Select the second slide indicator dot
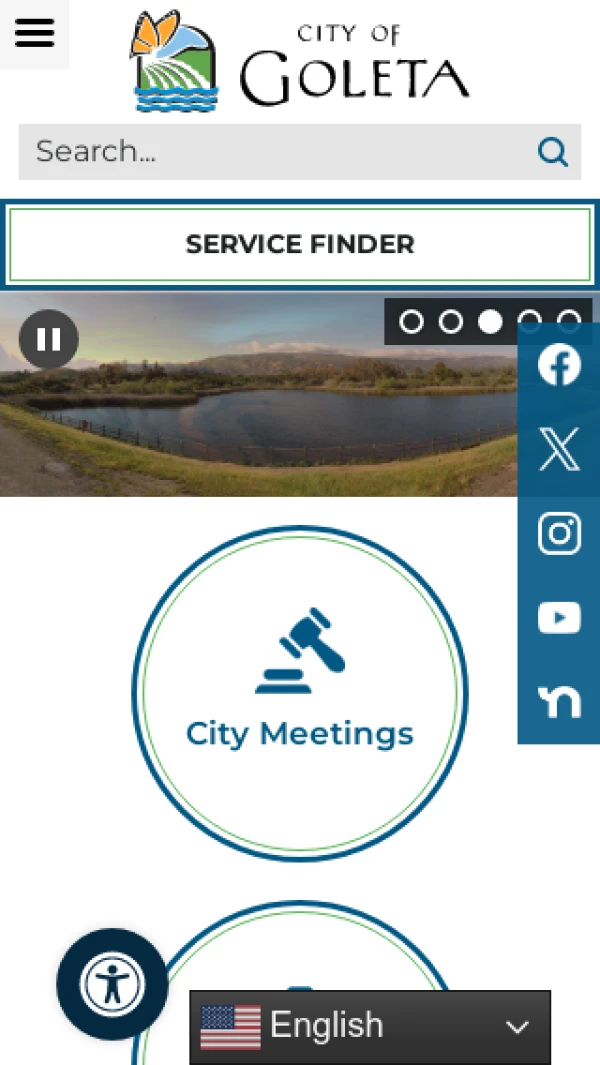This screenshot has width=600, height=1065. [451, 322]
